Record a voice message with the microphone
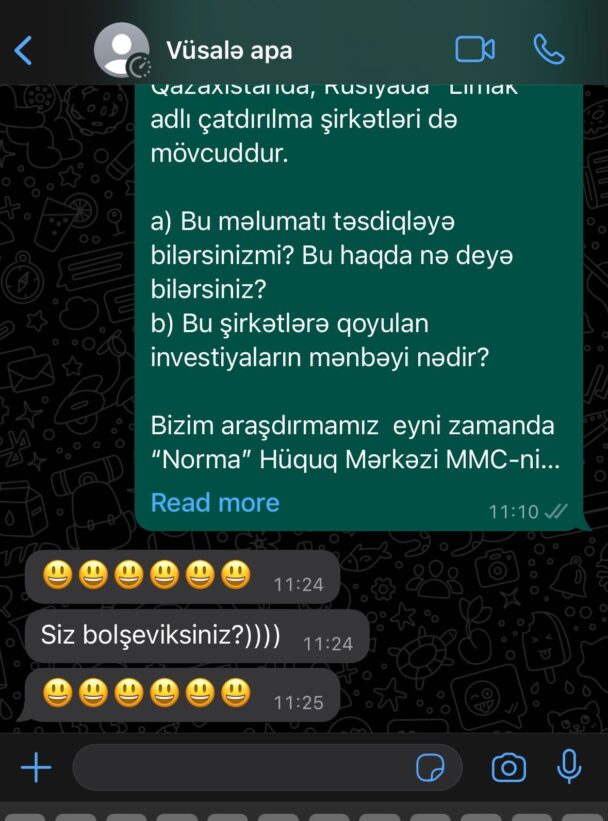 569,767
